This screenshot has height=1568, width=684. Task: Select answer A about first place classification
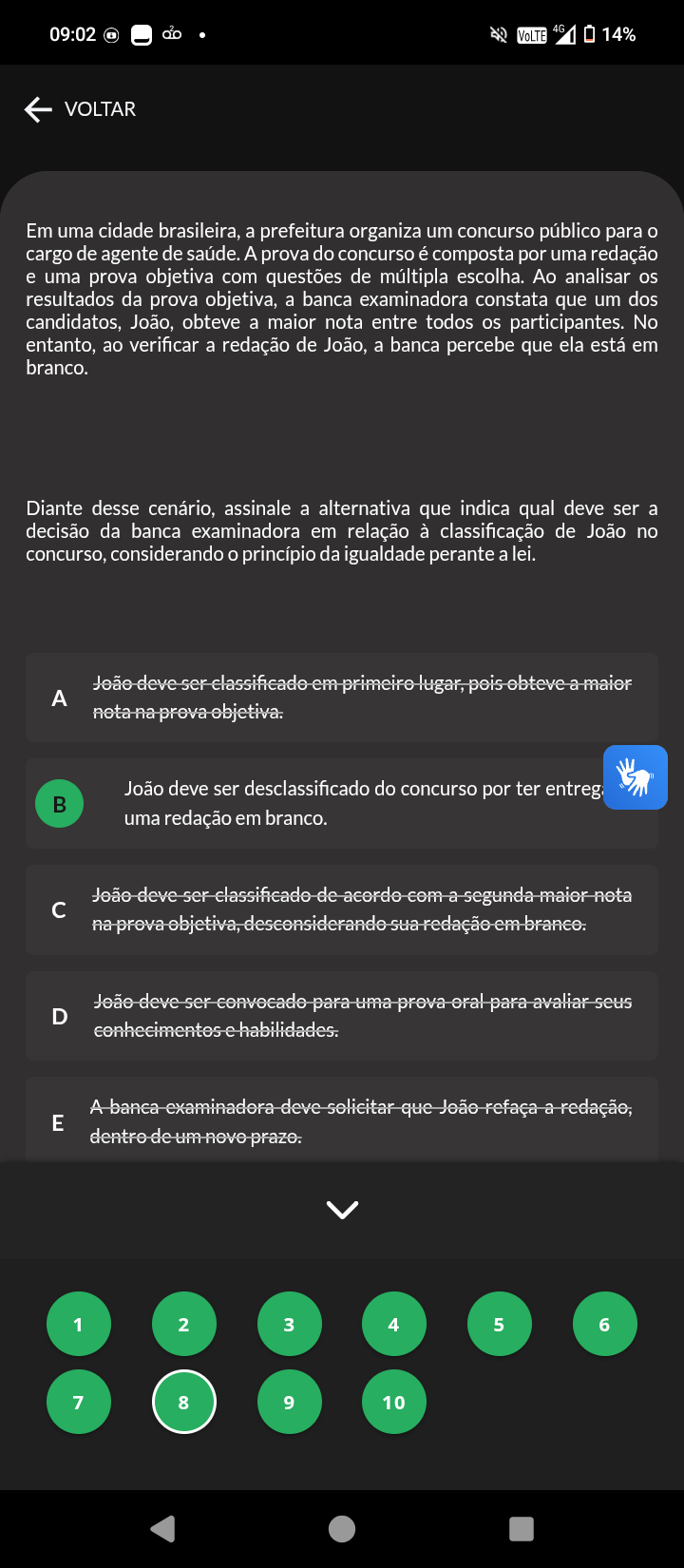pyautogui.click(x=342, y=698)
